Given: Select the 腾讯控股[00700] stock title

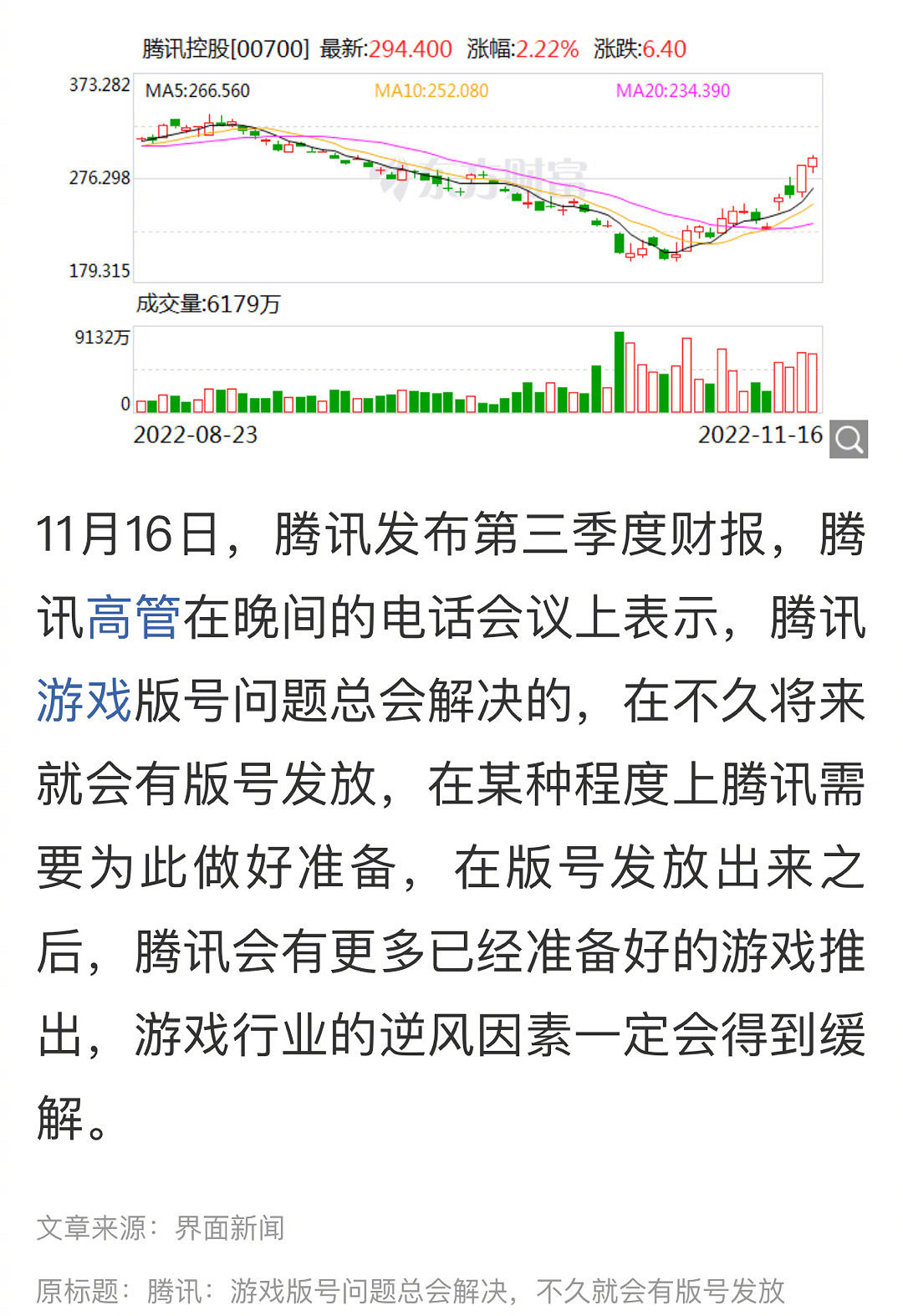Looking at the screenshot, I should (x=224, y=48).
